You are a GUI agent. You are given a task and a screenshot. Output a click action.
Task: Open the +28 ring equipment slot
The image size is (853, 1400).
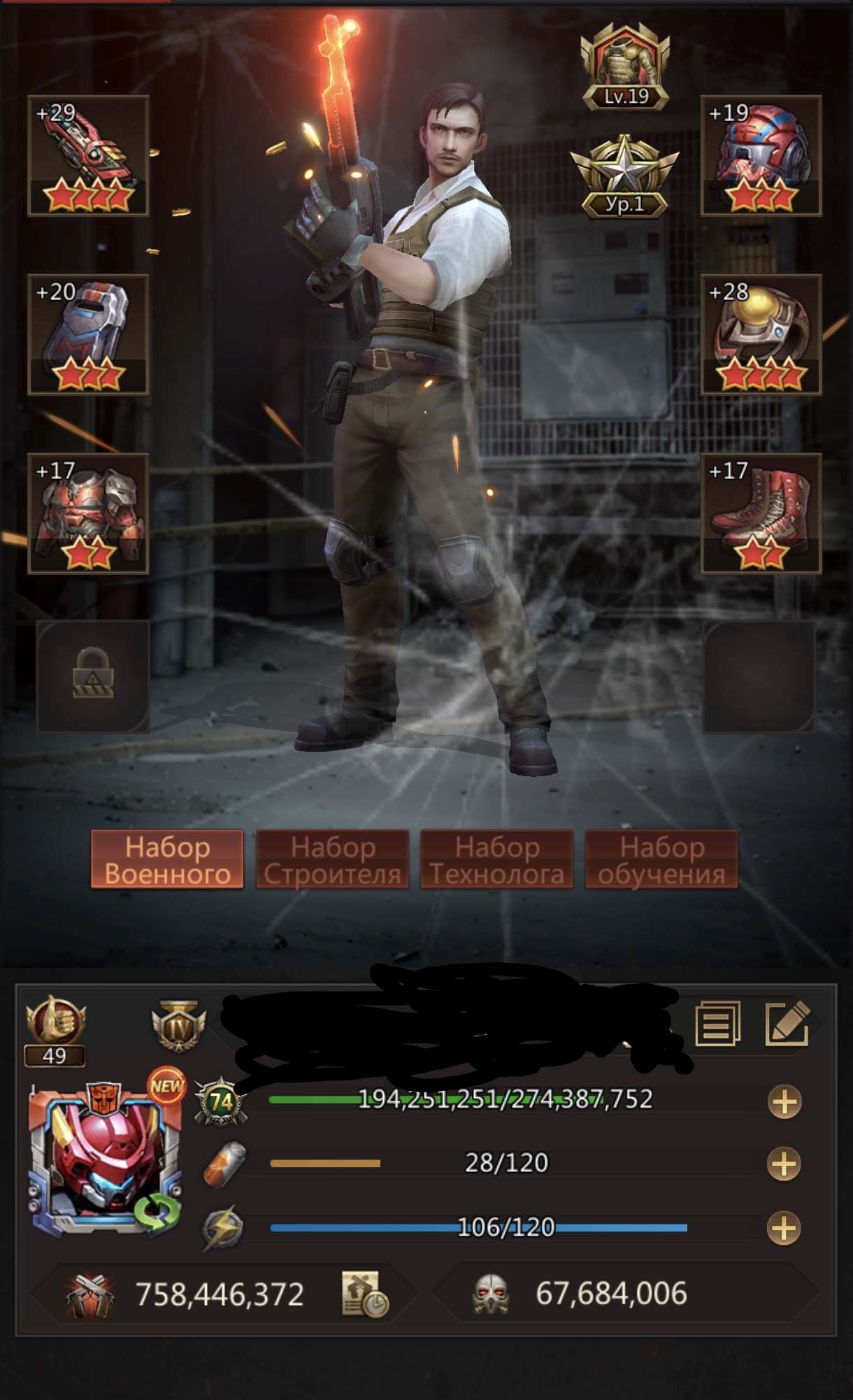click(761, 335)
